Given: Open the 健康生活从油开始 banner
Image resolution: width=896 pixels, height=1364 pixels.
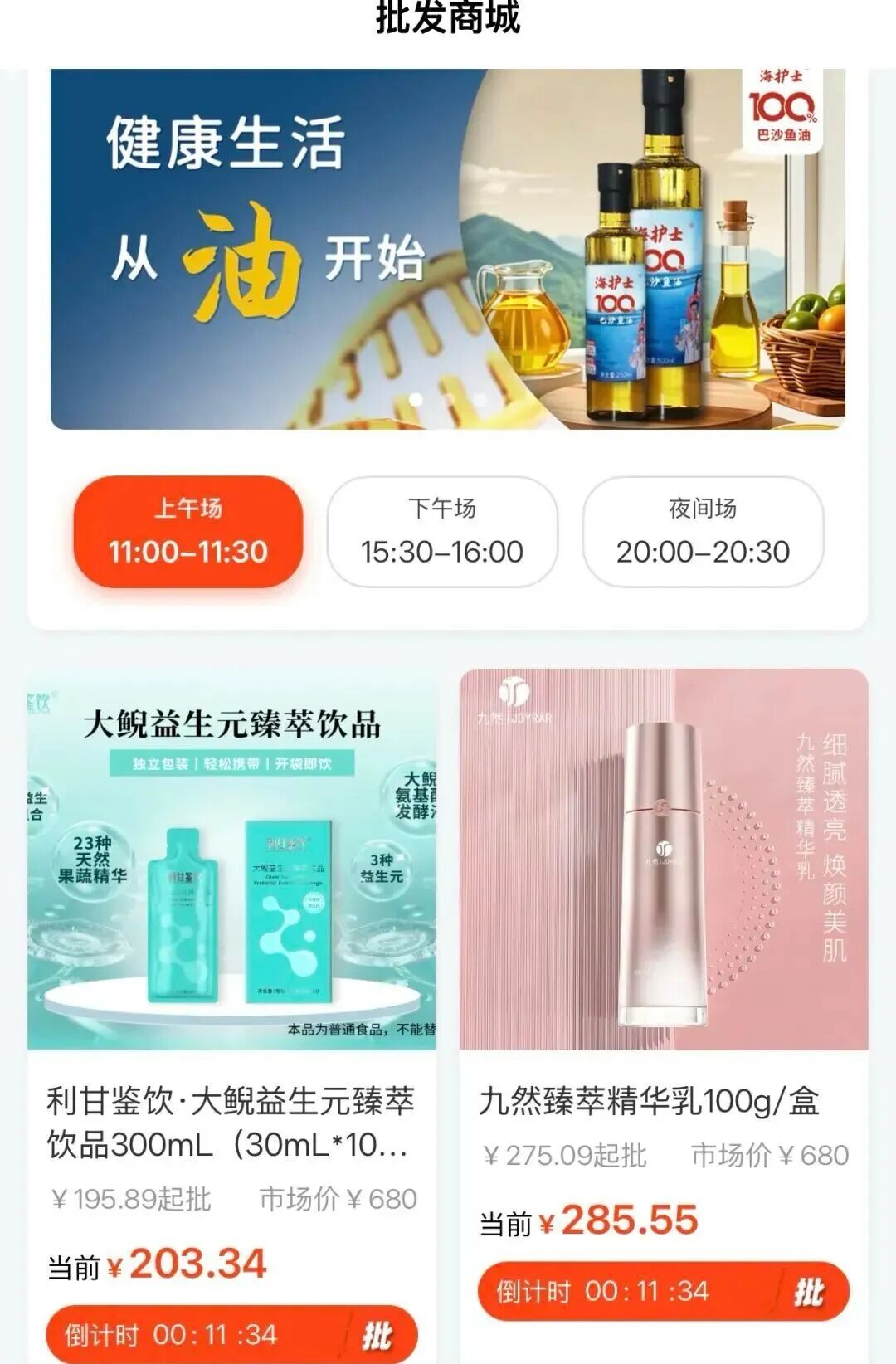Looking at the screenshot, I should (x=448, y=249).
